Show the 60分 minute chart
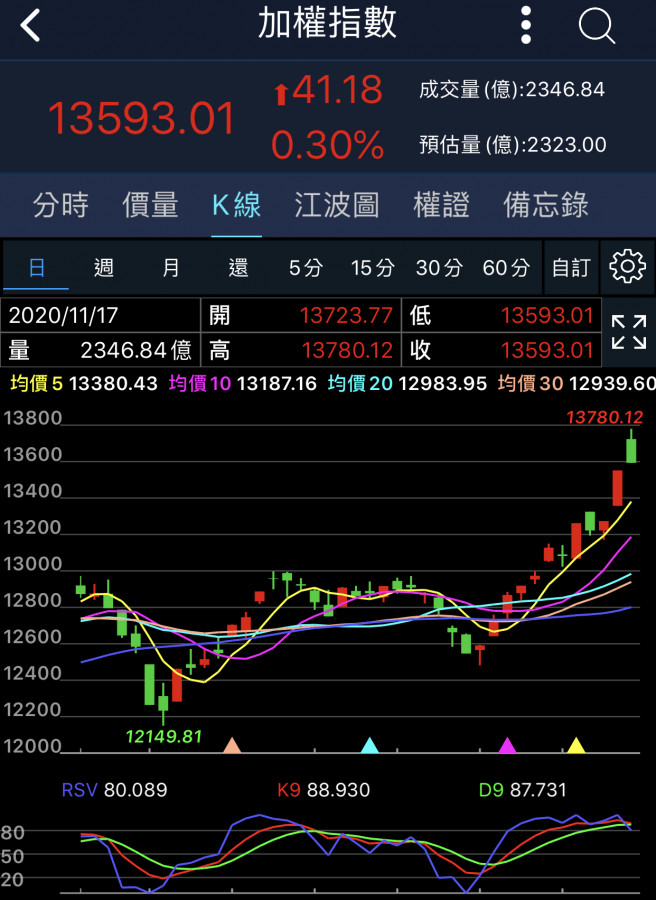Viewport: 656px width, 900px height. point(506,267)
